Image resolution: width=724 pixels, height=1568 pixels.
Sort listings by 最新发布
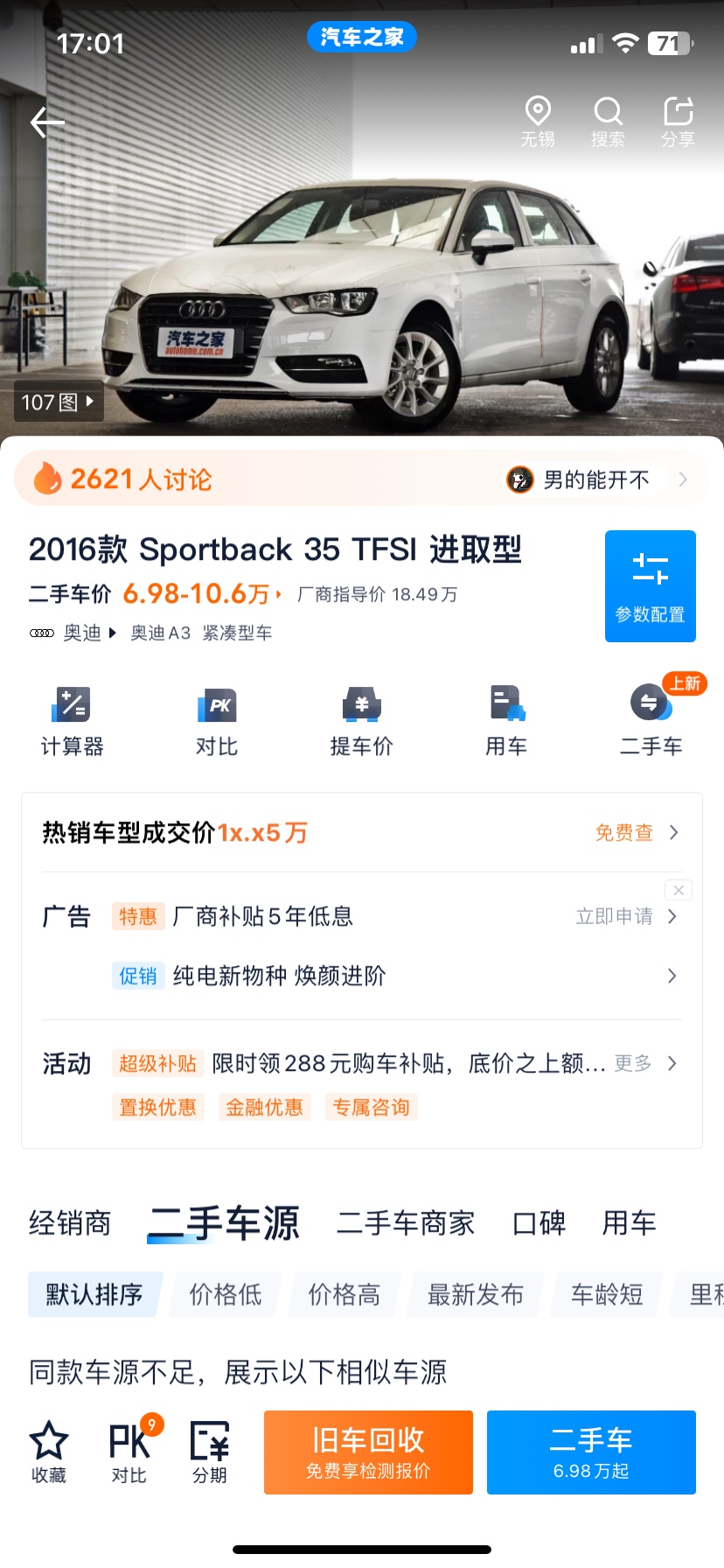475,1294
